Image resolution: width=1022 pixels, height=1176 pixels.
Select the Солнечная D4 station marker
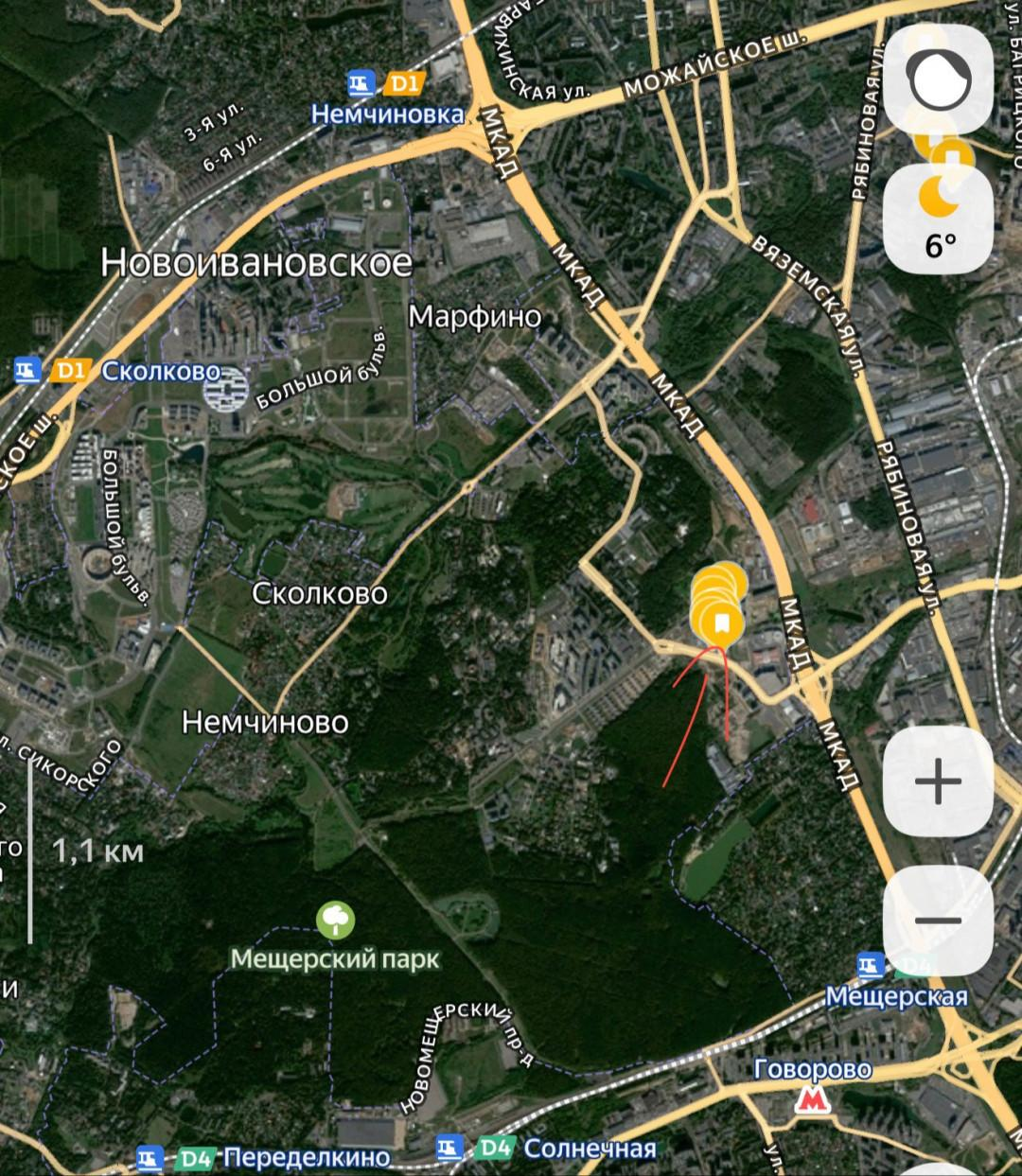(450, 1148)
